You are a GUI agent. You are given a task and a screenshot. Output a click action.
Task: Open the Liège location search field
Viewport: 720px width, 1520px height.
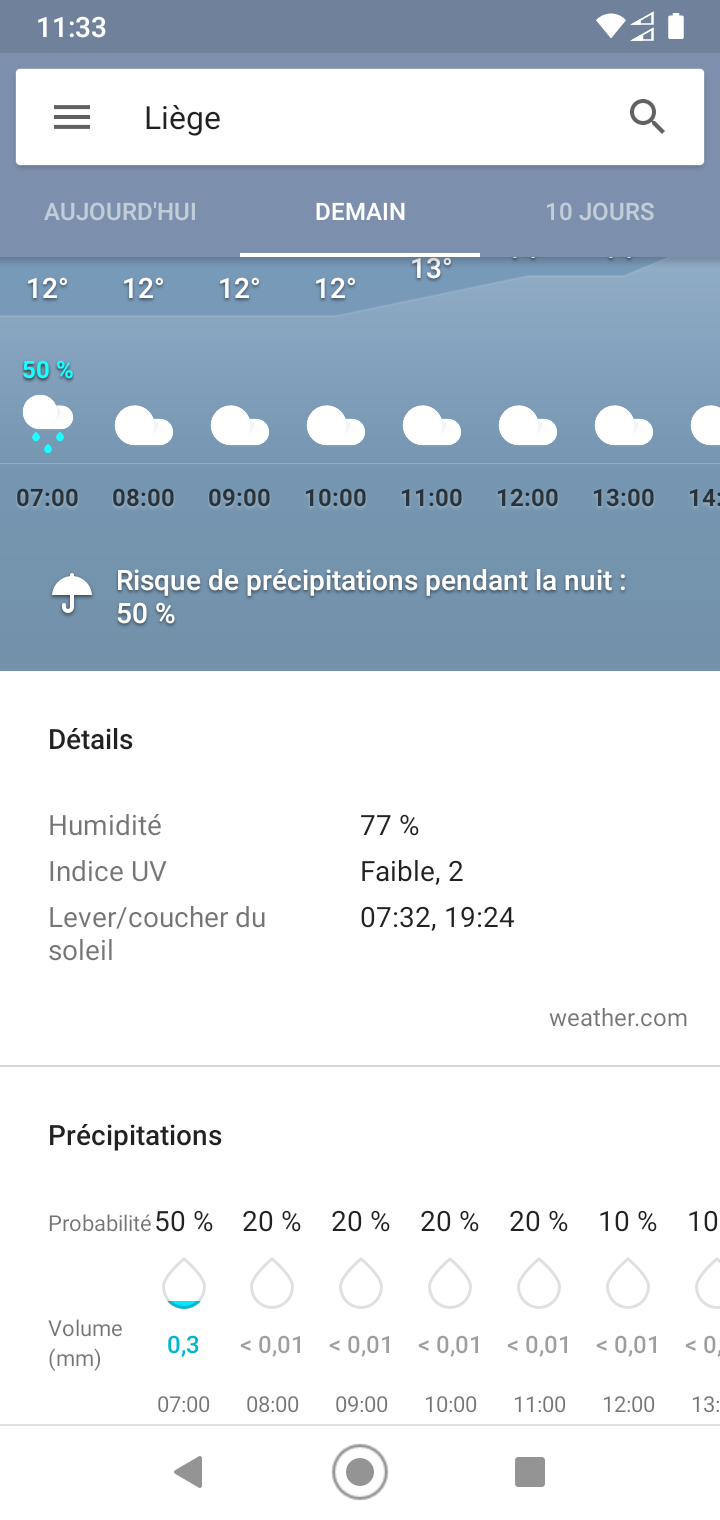tap(360, 117)
